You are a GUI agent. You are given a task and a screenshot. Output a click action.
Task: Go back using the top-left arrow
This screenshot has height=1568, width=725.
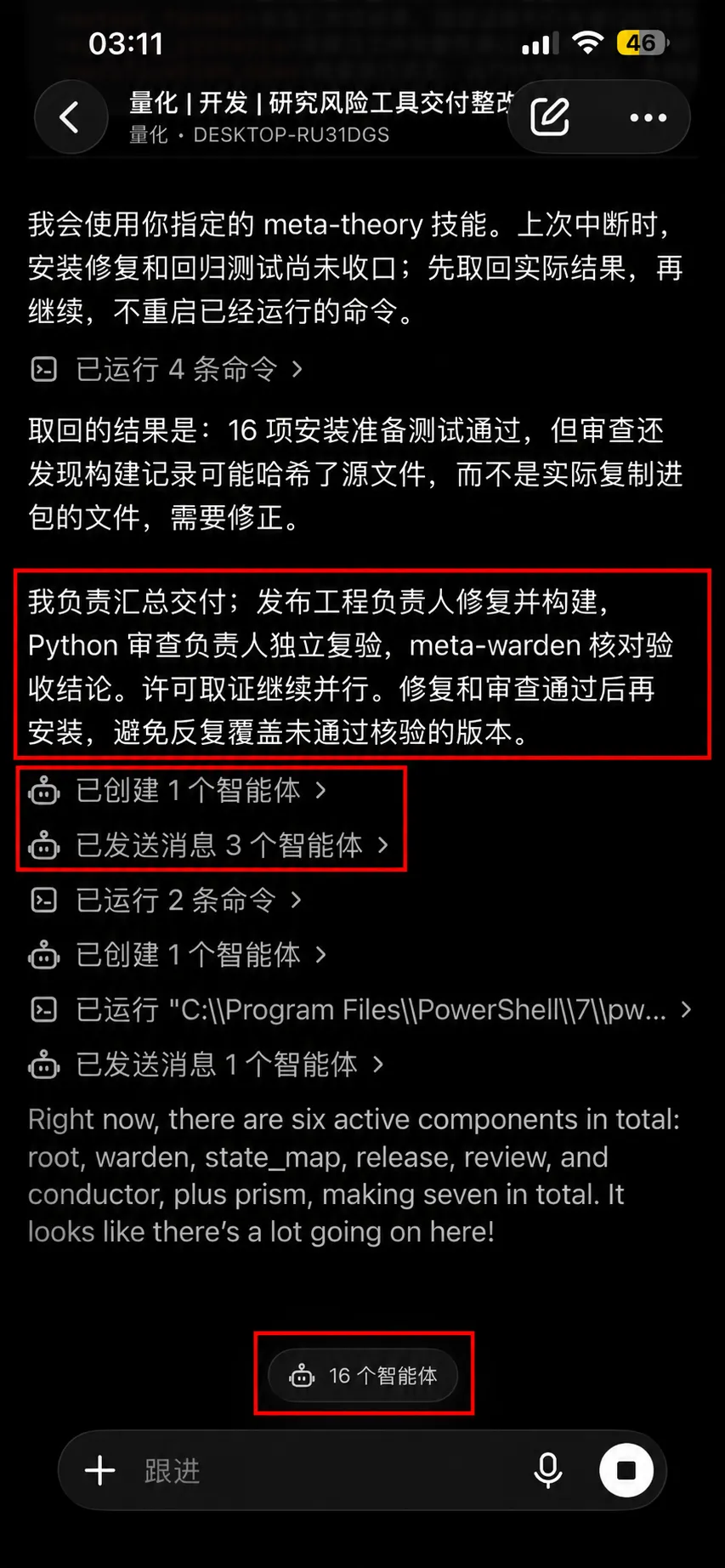pos(71,117)
